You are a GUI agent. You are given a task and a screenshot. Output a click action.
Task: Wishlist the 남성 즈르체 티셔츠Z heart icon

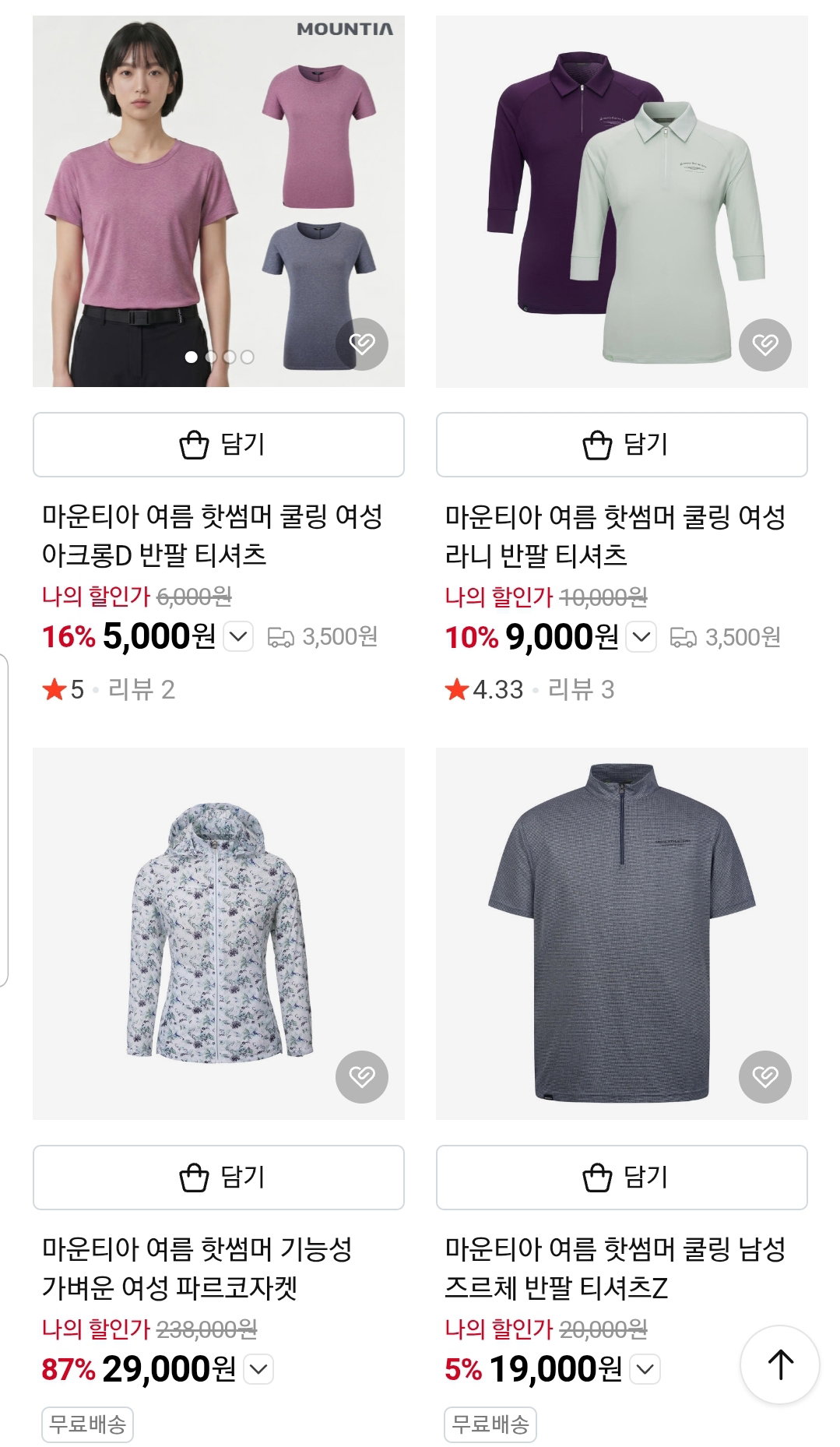pyautogui.click(x=765, y=1077)
